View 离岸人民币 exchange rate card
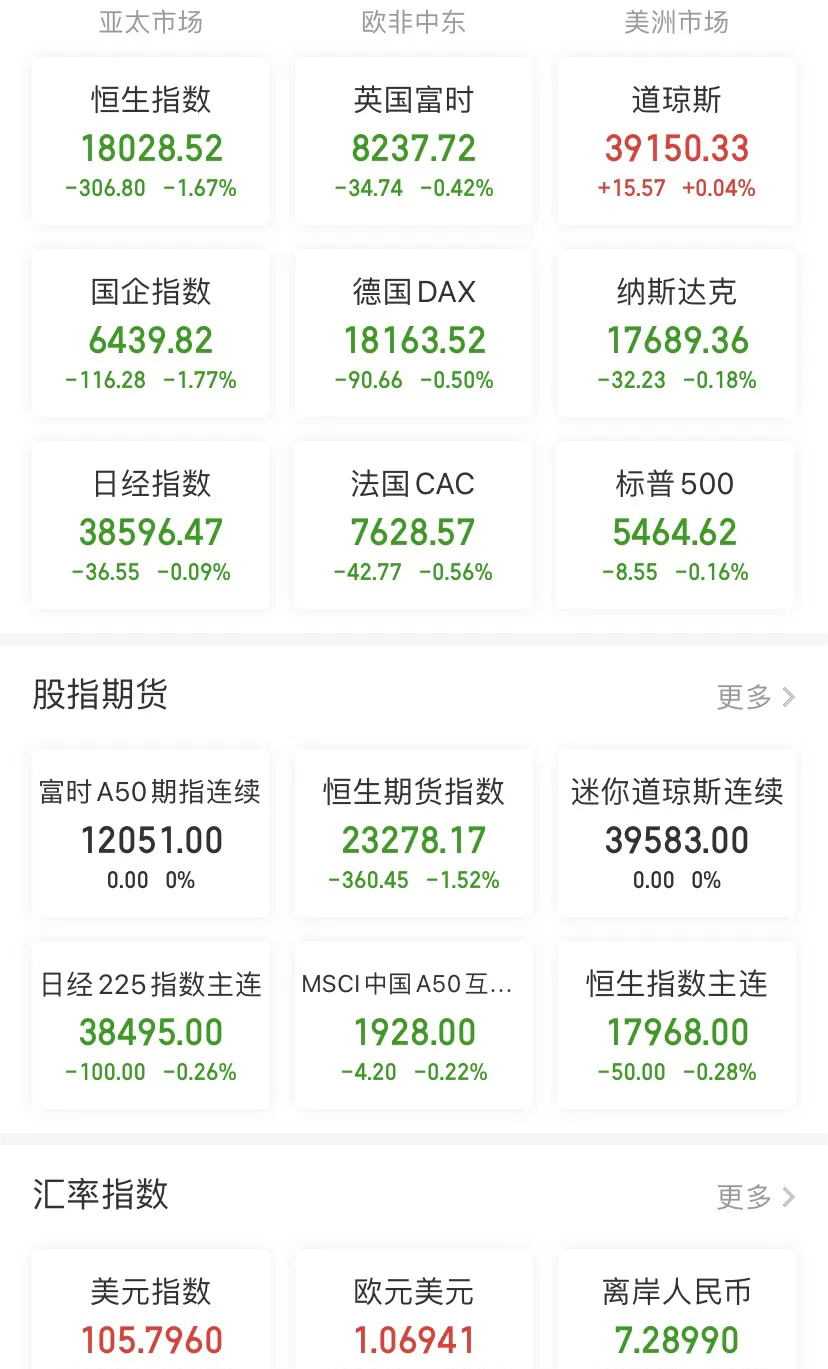Image resolution: width=828 pixels, height=1369 pixels. [x=677, y=1312]
